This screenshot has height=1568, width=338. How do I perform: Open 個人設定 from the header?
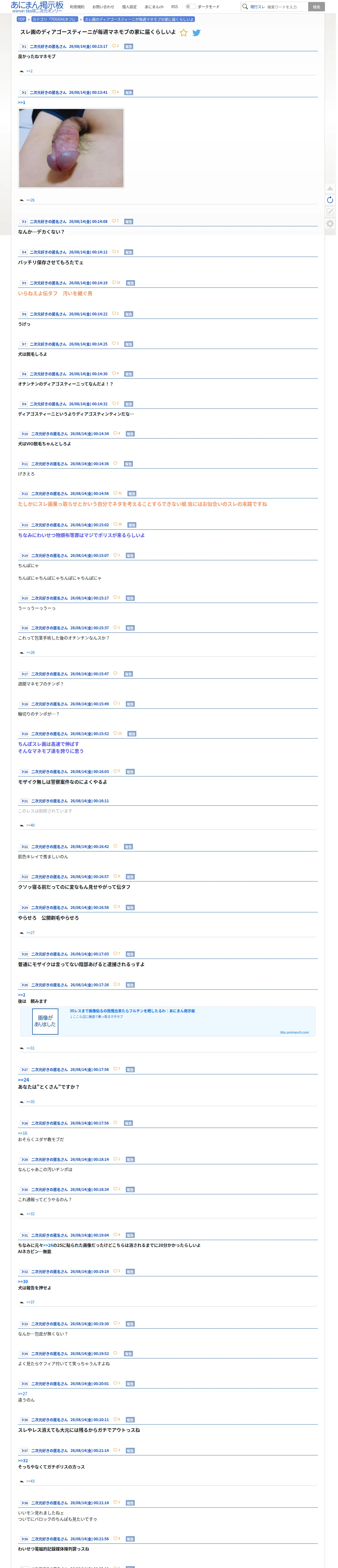(130, 7)
